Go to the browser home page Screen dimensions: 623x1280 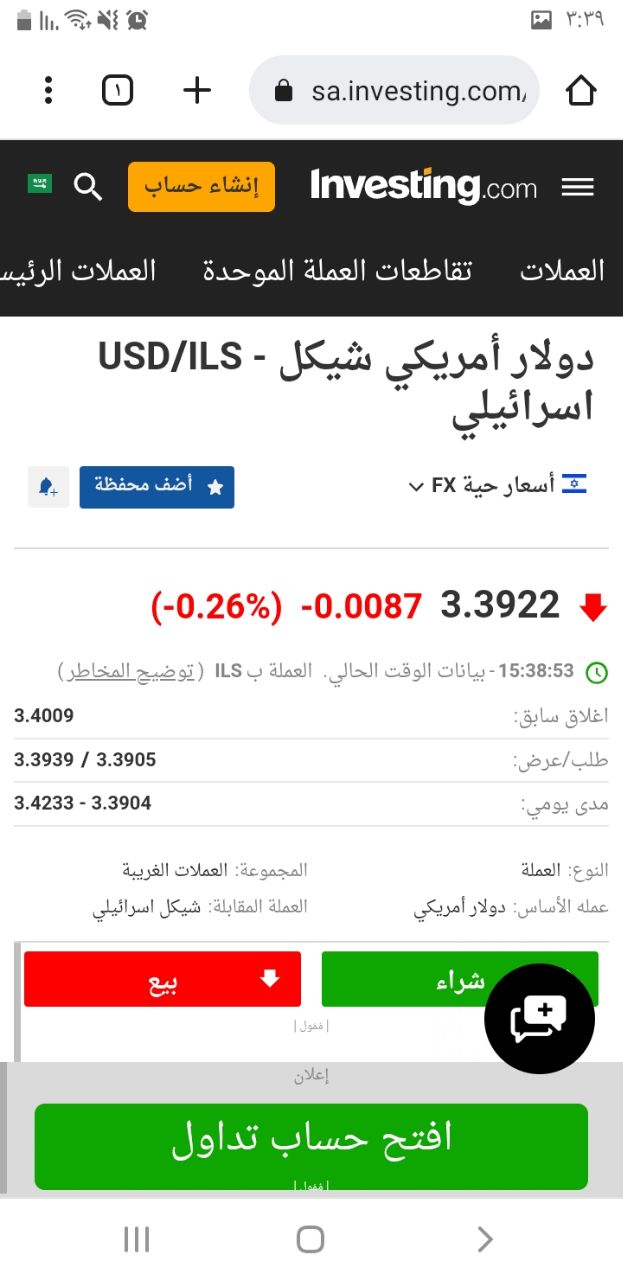pyautogui.click(x=581, y=91)
